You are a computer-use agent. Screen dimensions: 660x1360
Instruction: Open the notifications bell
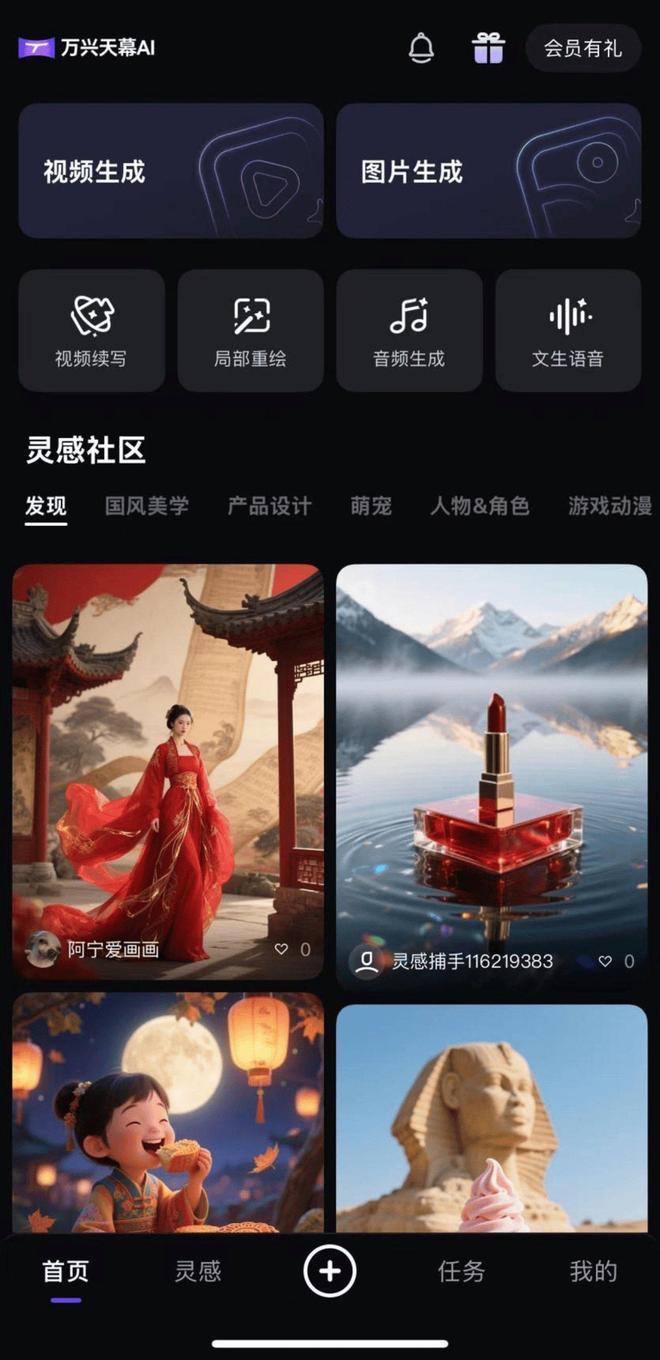pos(422,48)
